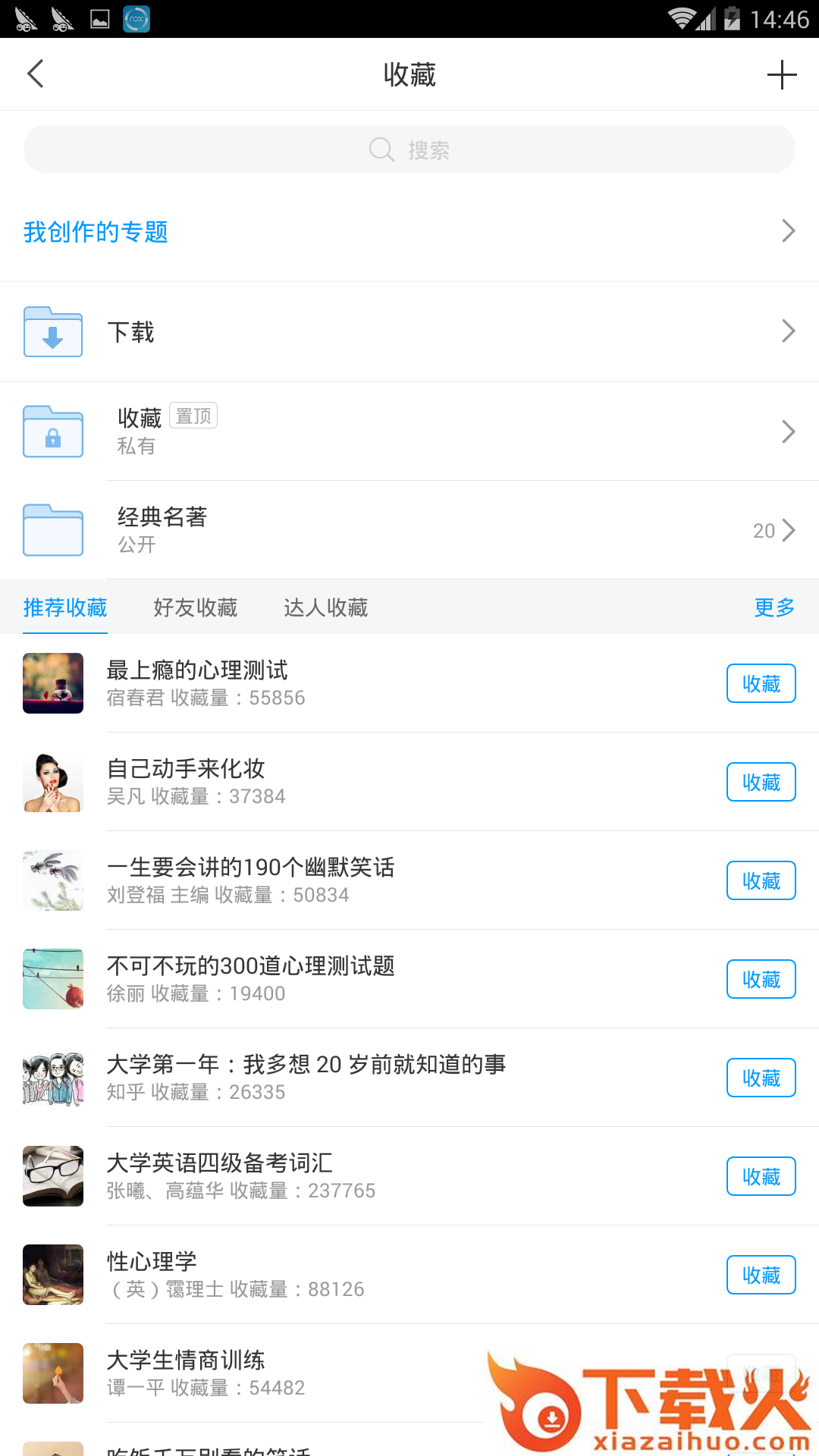Open the 搜索 search box
Viewport: 819px width, 1456px height.
(409, 149)
